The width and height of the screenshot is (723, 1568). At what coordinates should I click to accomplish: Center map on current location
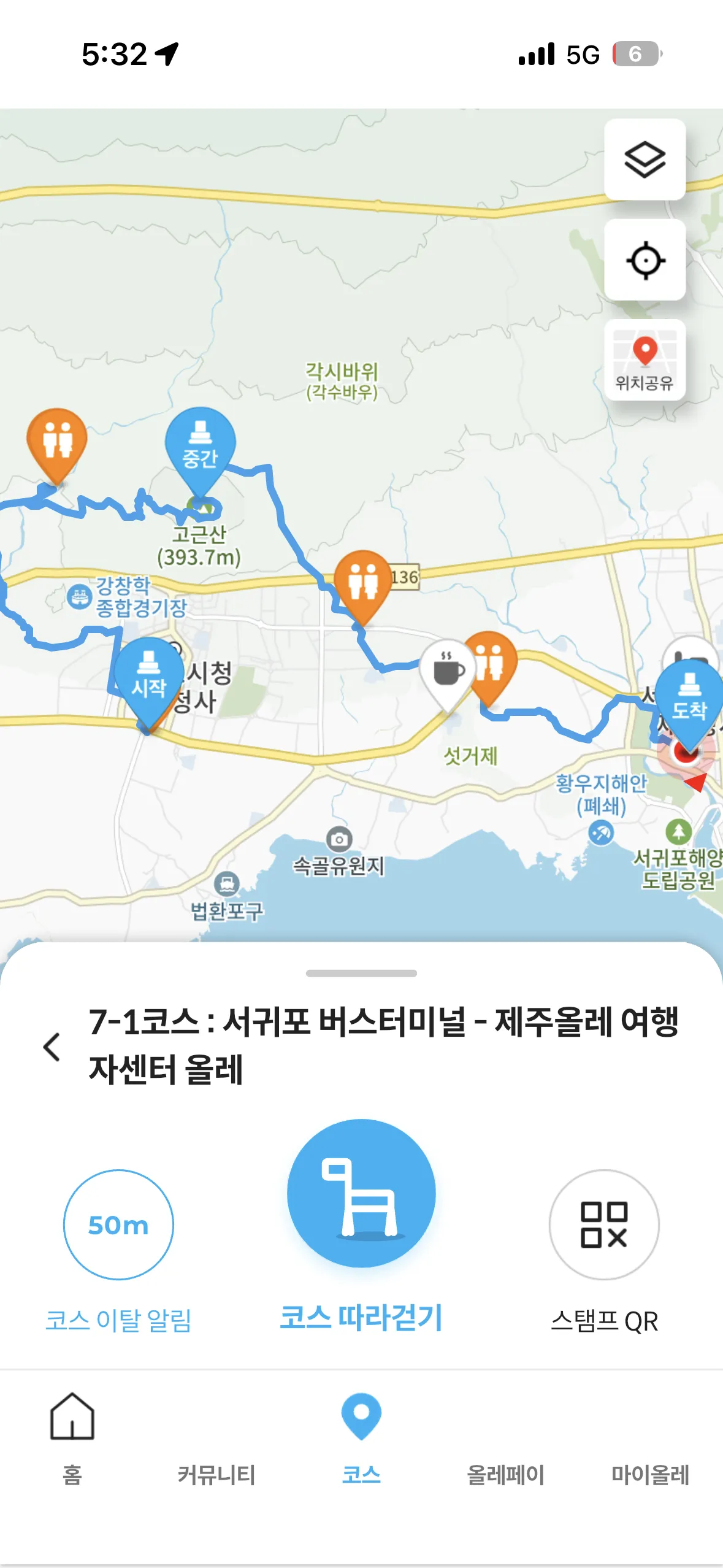645,260
